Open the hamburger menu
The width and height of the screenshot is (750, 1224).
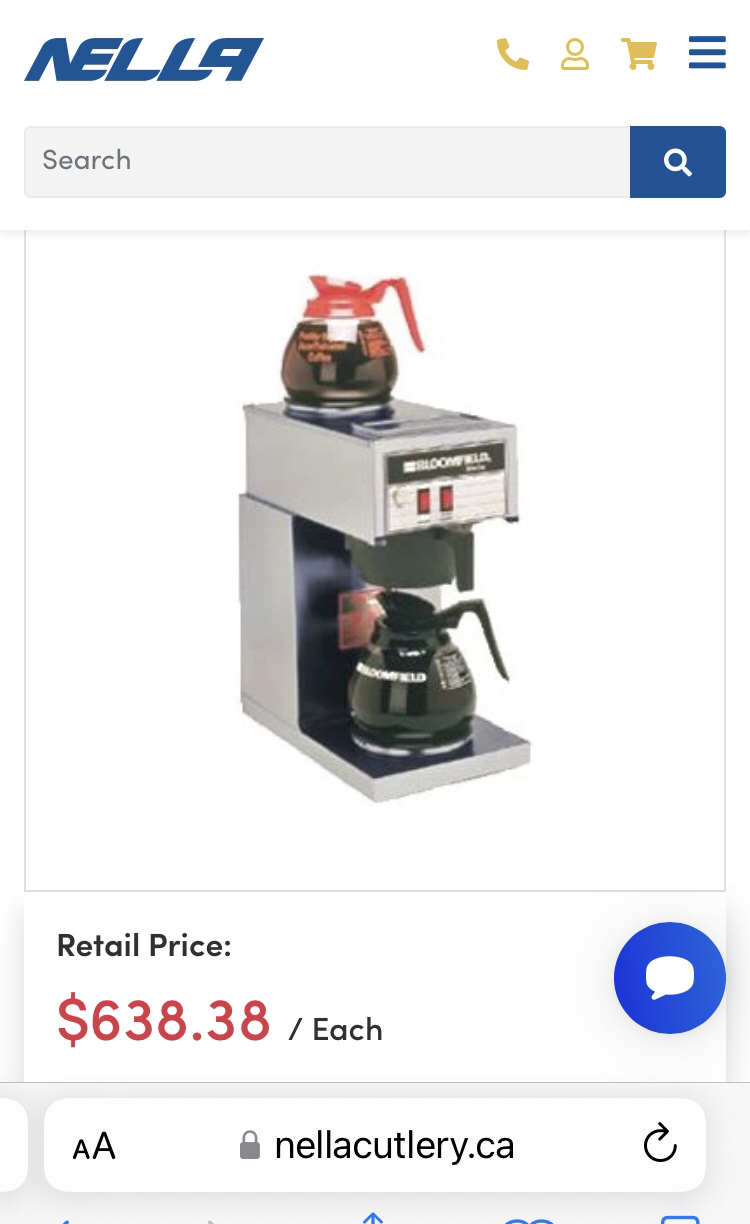tap(707, 53)
